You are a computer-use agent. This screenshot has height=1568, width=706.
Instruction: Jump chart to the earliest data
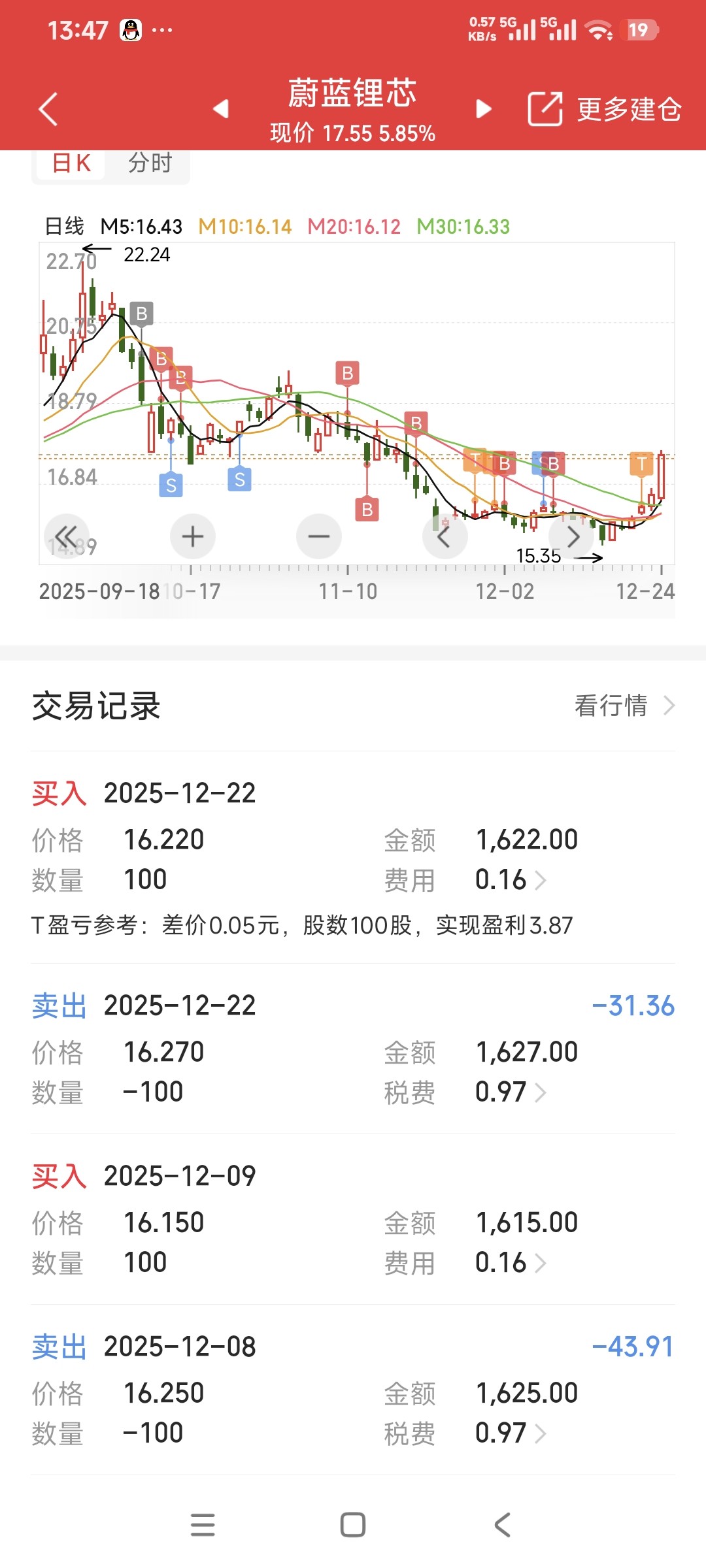click(66, 536)
